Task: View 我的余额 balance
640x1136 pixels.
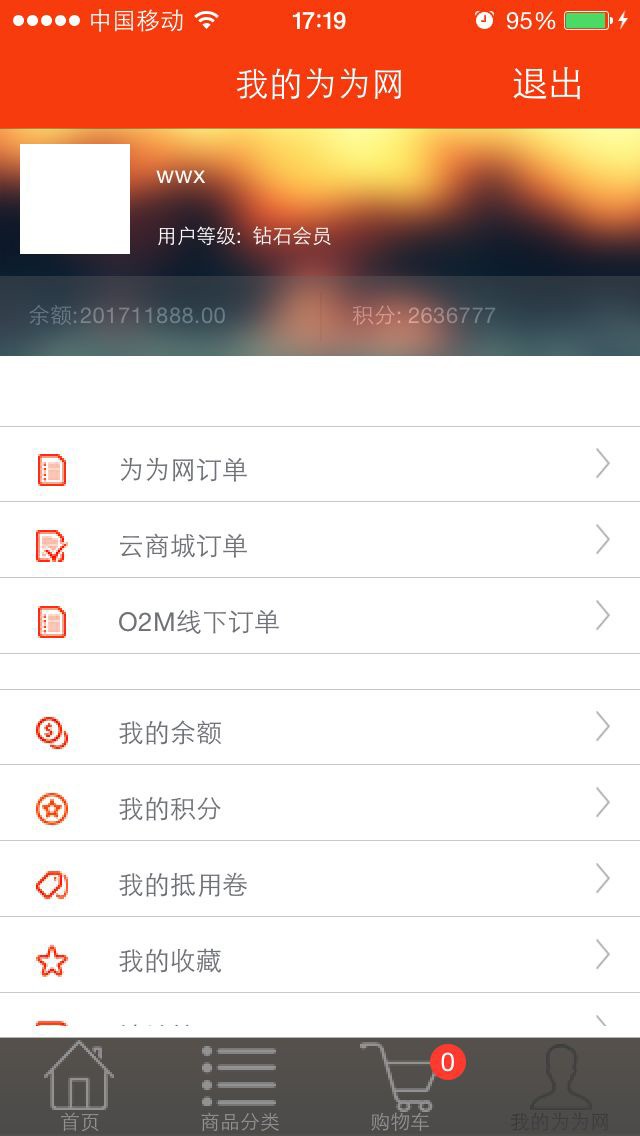Action: coord(320,729)
